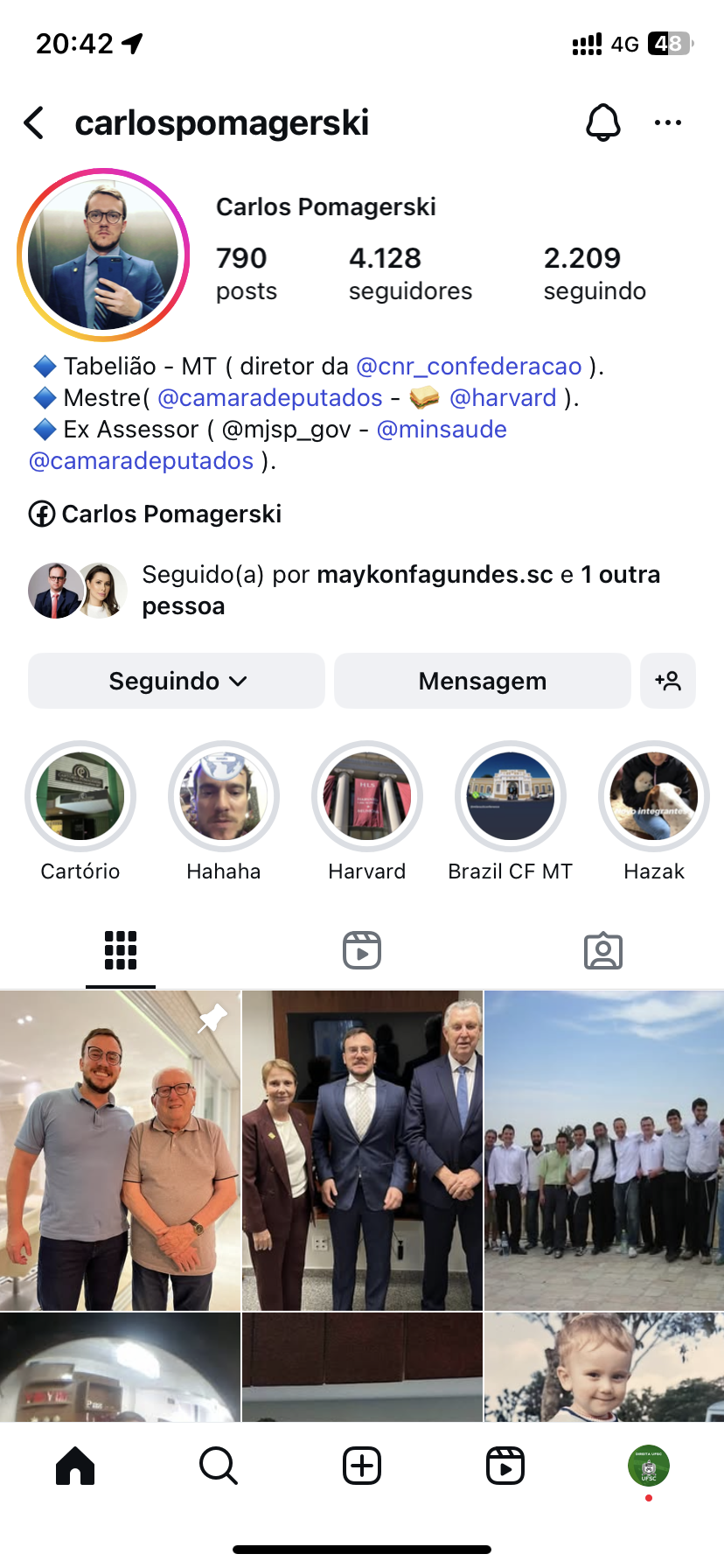724x1568 pixels.
Task: Switch to the Reels tab on the profile
Action: pyautogui.click(x=362, y=950)
